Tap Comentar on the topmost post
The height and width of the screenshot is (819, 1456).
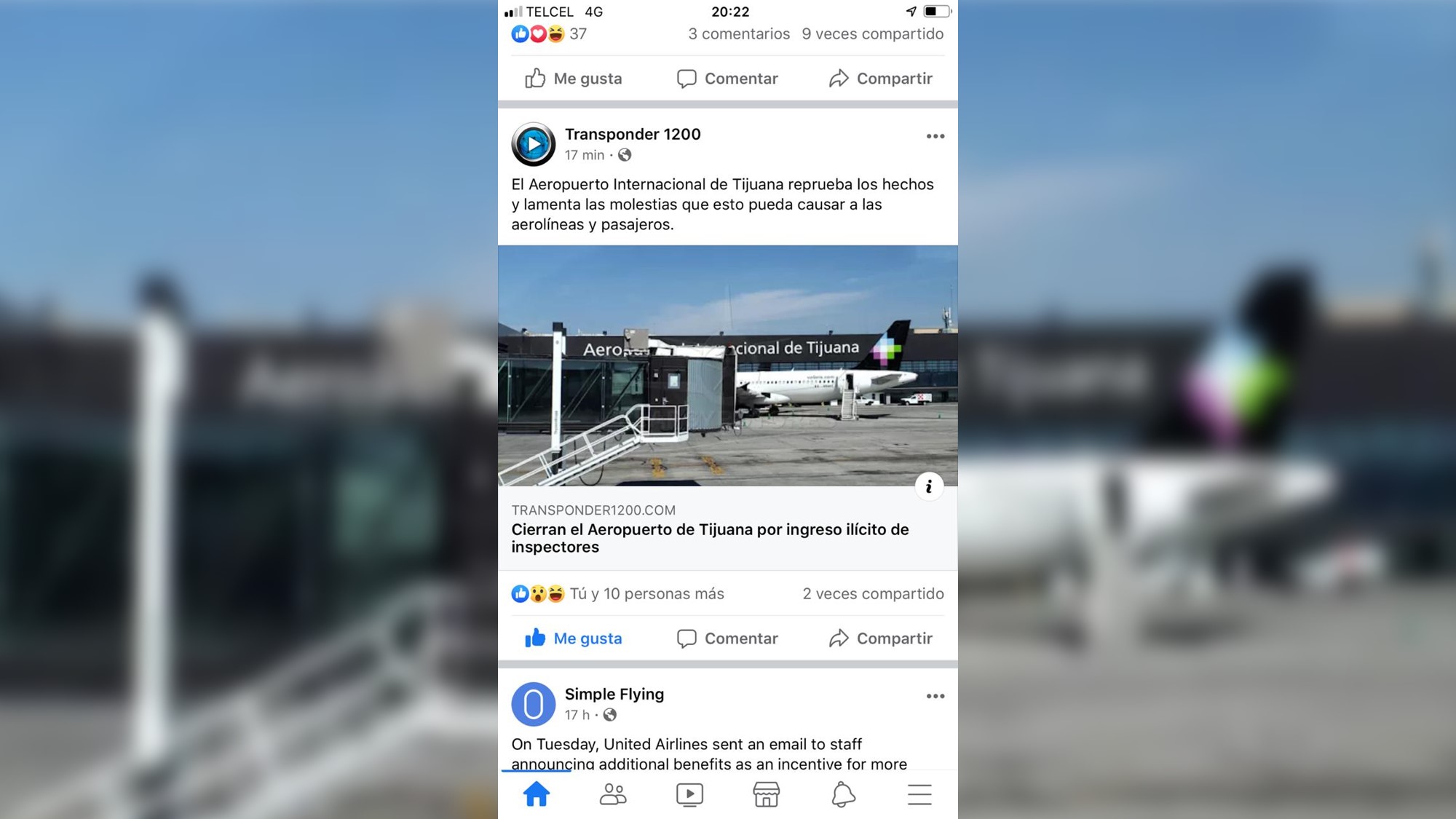click(727, 79)
